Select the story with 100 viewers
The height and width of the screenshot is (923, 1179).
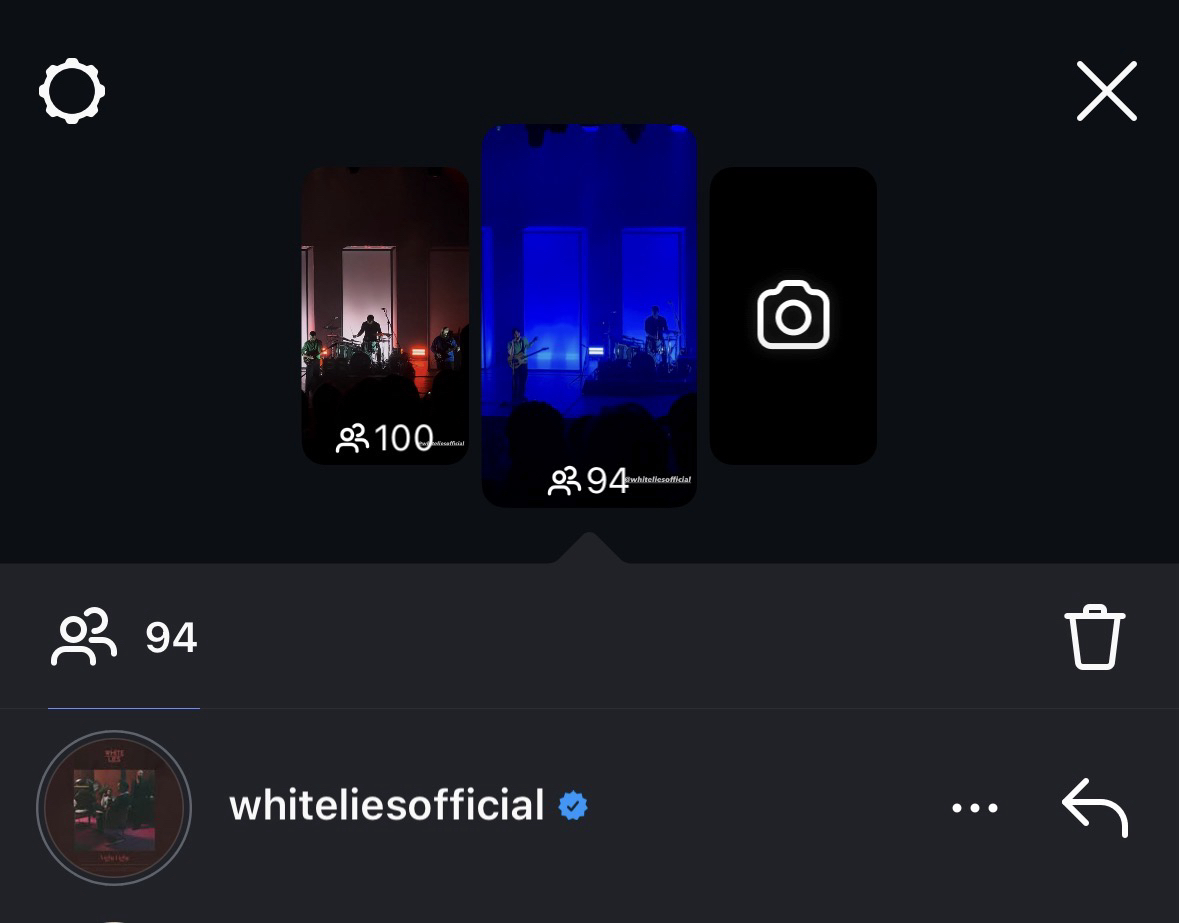click(x=385, y=315)
